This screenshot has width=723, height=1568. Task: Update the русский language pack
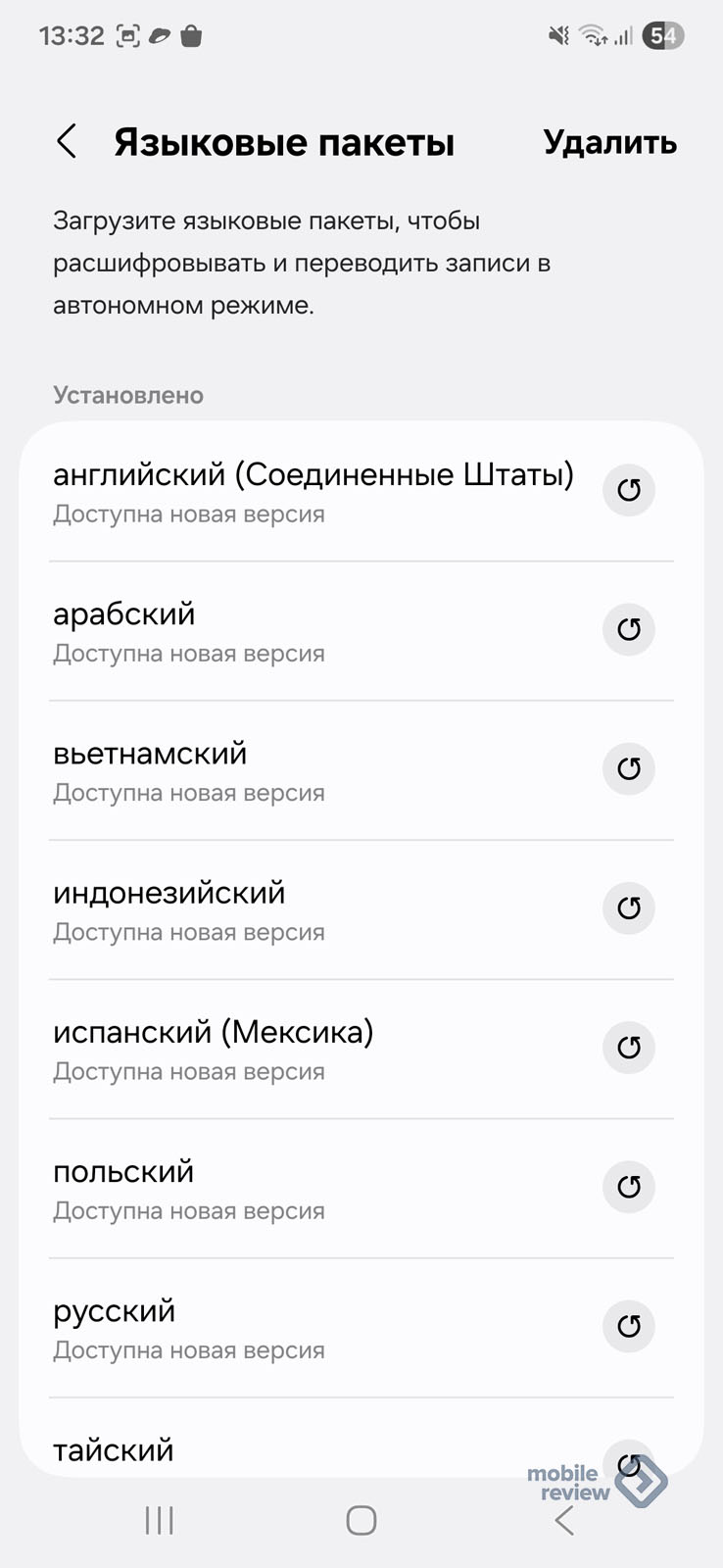pyautogui.click(x=629, y=1326)
